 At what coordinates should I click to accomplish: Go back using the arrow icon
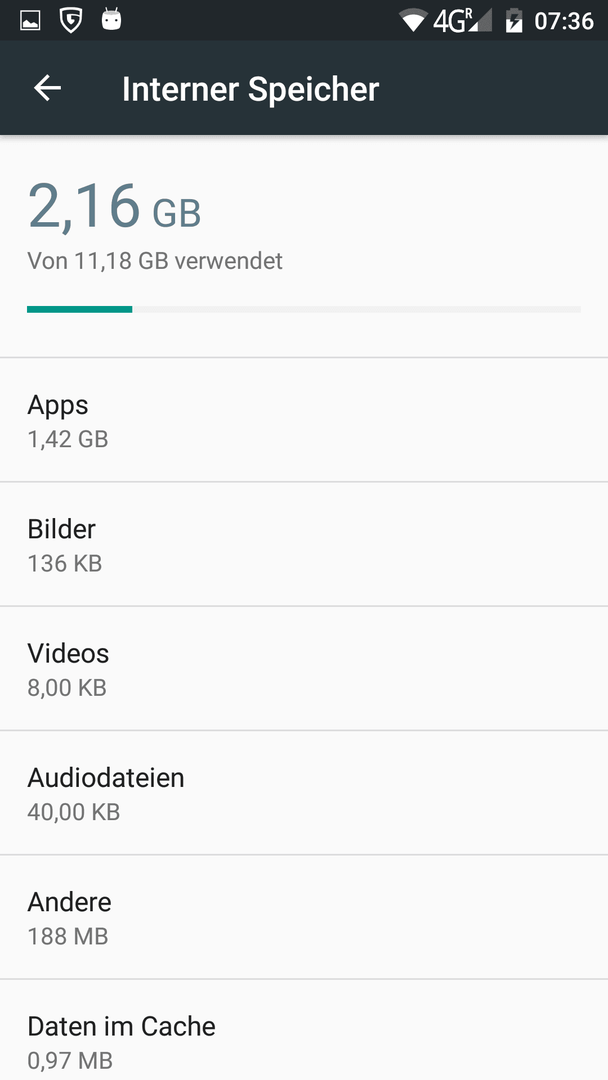48,88
